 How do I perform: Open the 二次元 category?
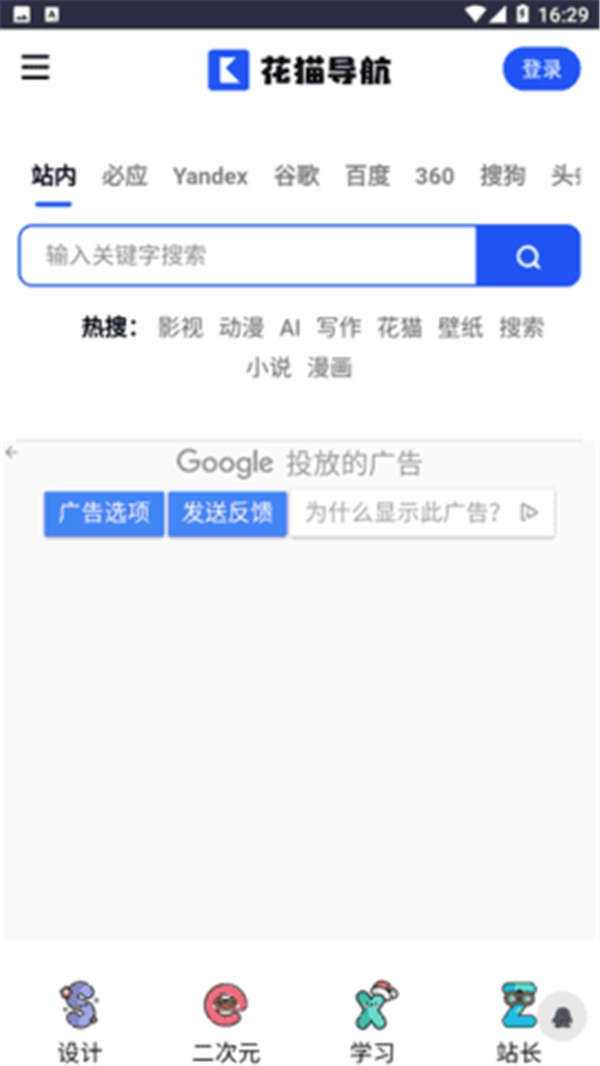226,1022
